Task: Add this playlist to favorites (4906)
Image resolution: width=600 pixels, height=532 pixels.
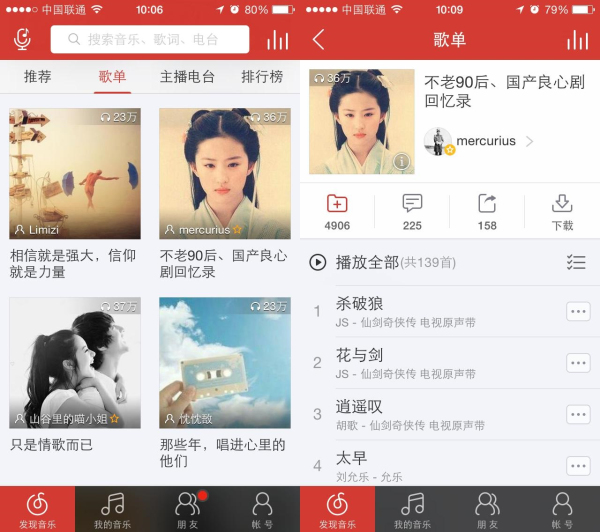Action: click(337, 211)
